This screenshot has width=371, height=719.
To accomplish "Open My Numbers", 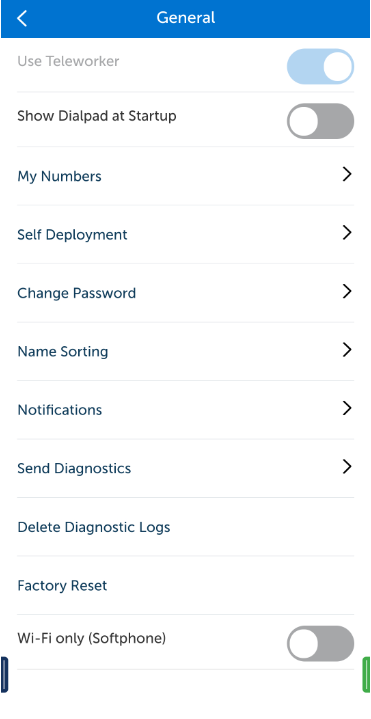I will (x=185, y=176).
